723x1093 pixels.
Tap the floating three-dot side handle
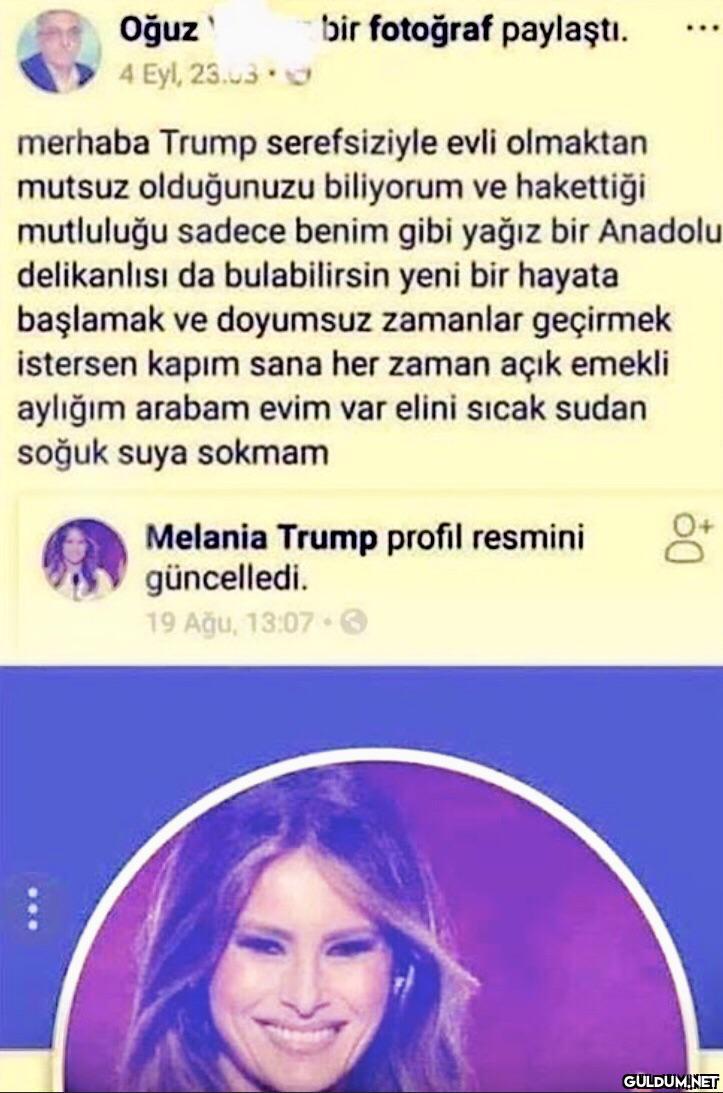tap(31, 908)
